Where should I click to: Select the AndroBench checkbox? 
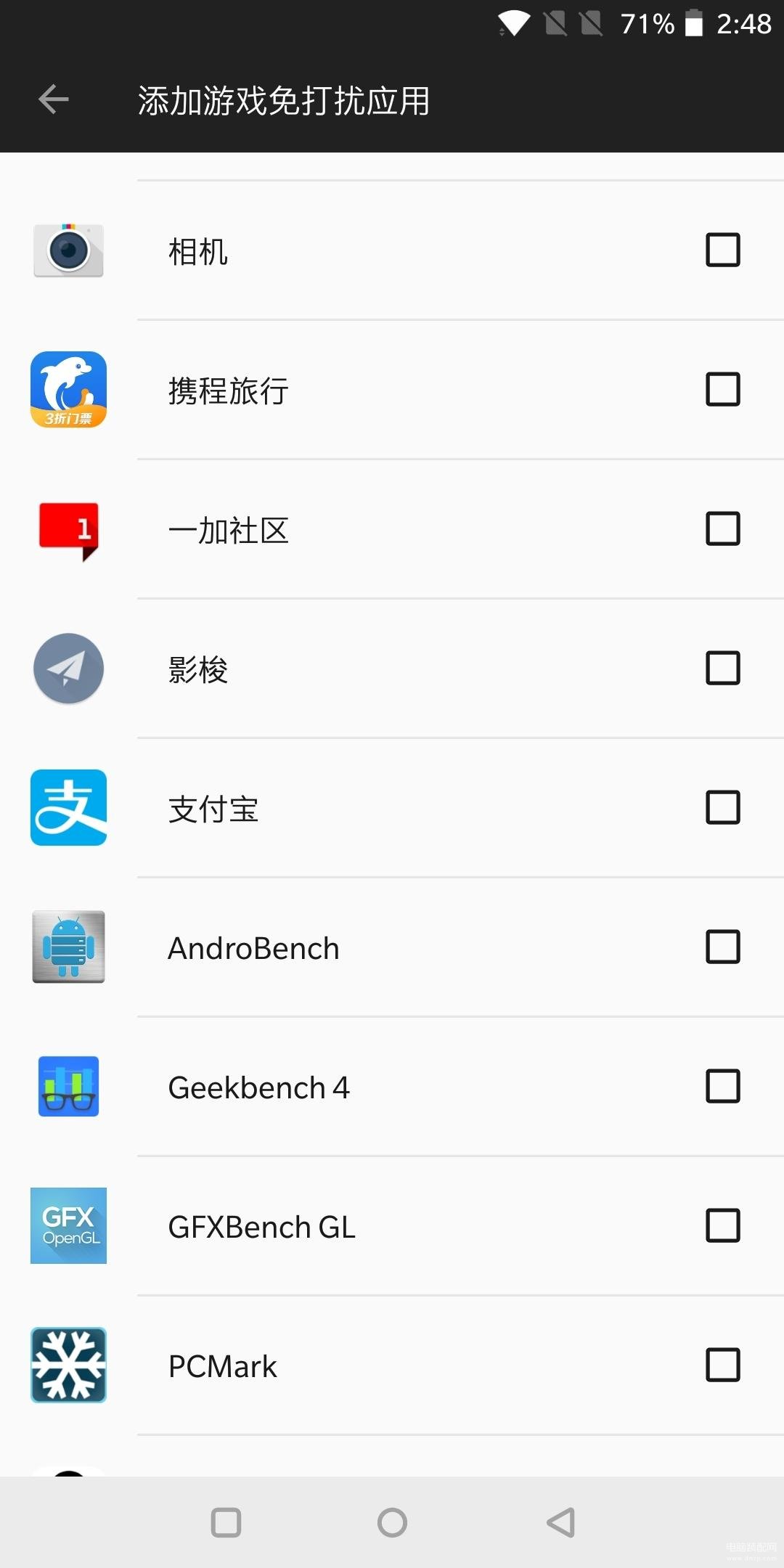click(x=722, y=947)
